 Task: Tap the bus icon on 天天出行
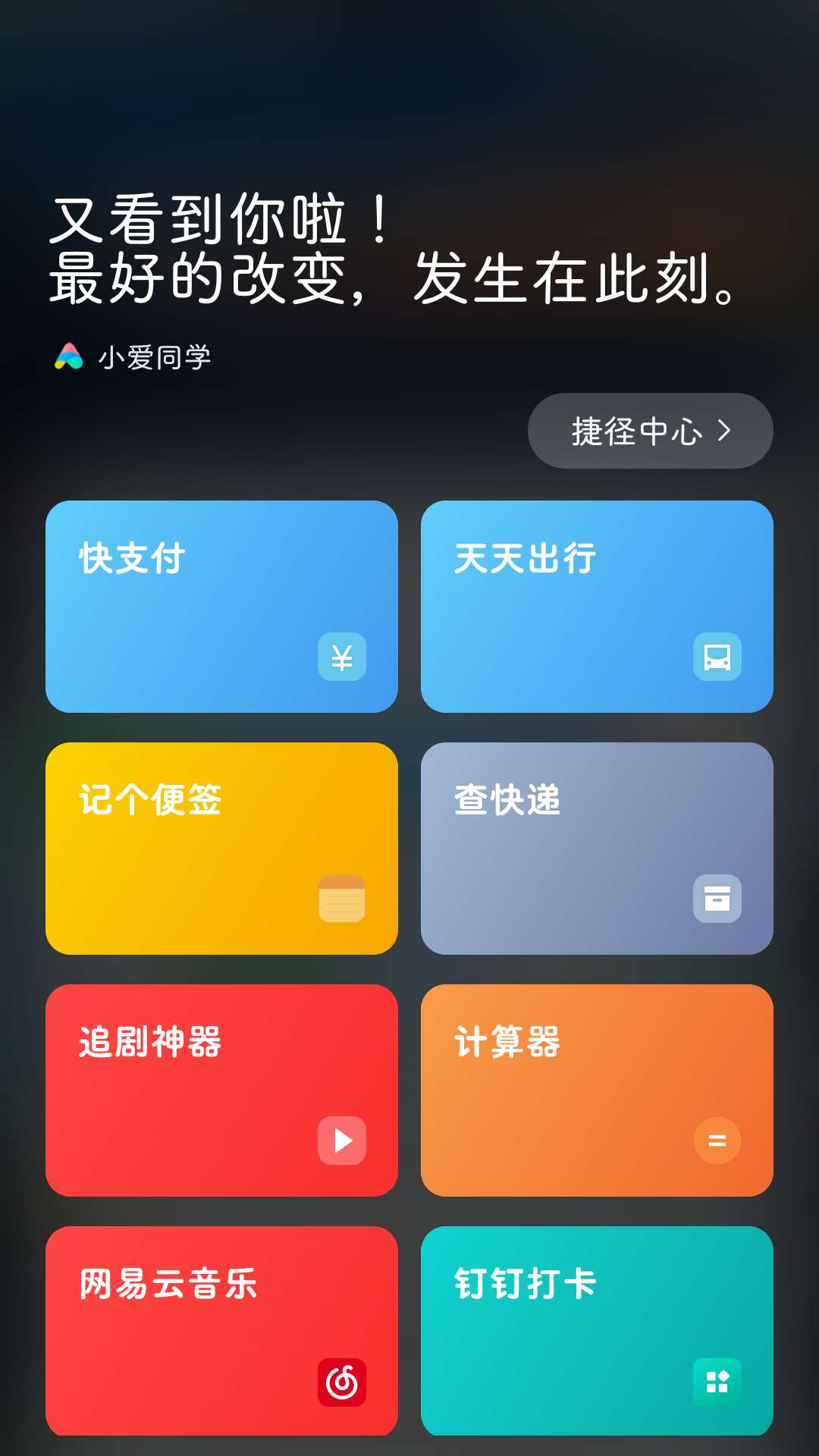pos(716,657)
